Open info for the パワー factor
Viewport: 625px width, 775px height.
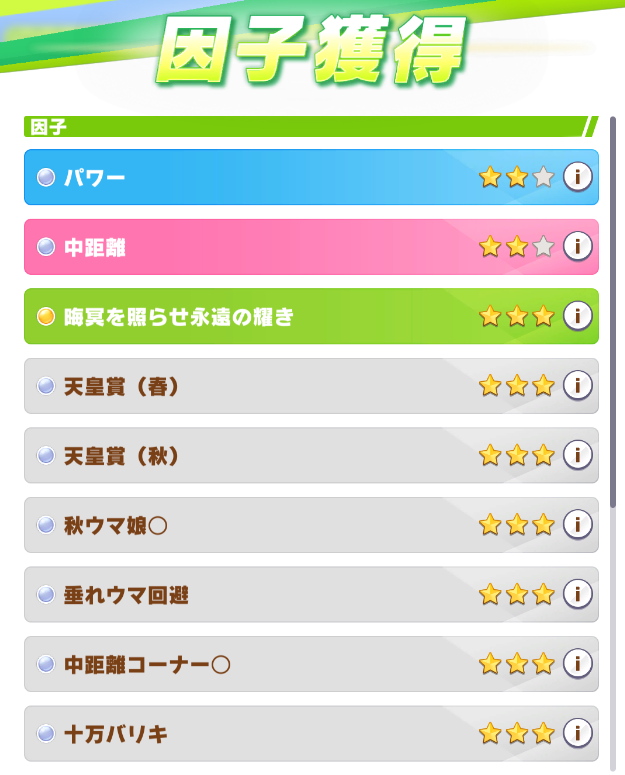point(577,177)
